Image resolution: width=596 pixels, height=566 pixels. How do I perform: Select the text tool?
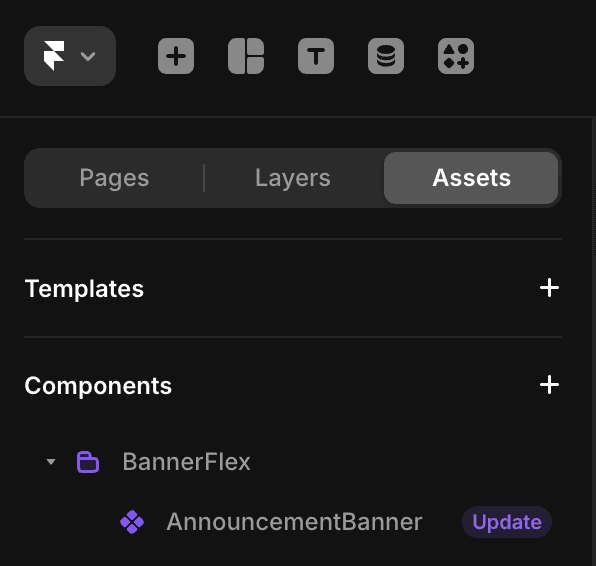tap(316, 56)
